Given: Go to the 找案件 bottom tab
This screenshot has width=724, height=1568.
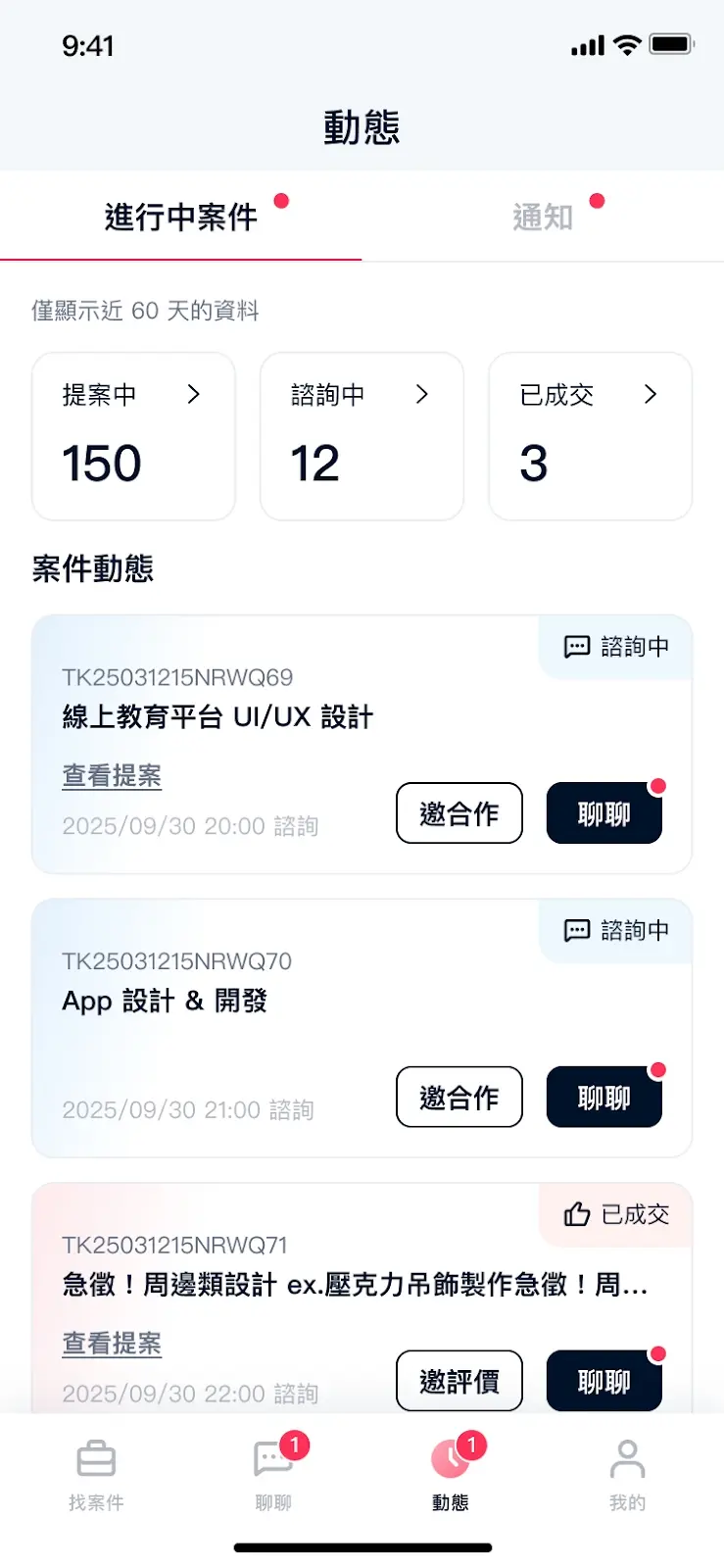Looking at the screenshot, I should pos(96,1475).
